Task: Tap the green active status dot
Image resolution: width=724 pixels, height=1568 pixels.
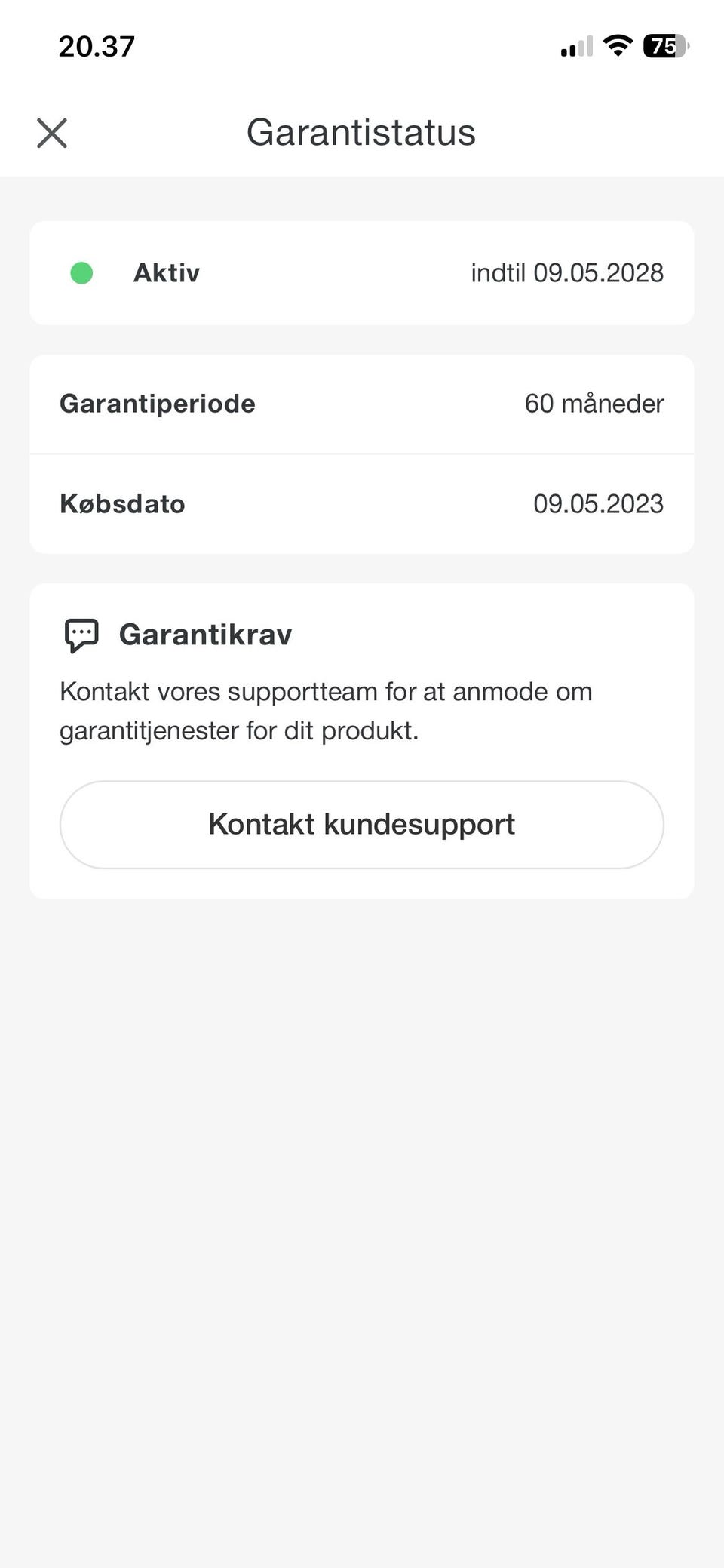Action: (81, 272)
